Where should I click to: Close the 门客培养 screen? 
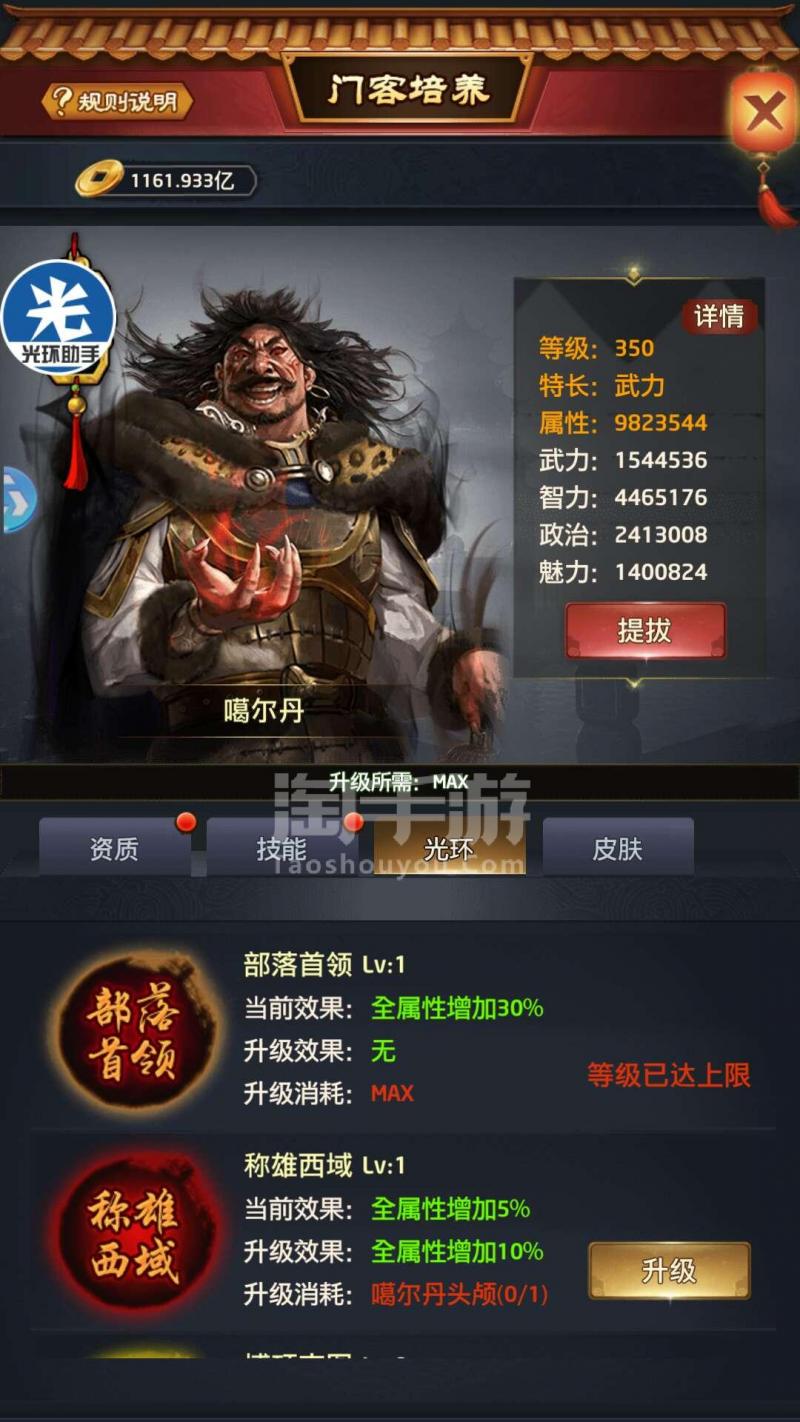(764, 114)
